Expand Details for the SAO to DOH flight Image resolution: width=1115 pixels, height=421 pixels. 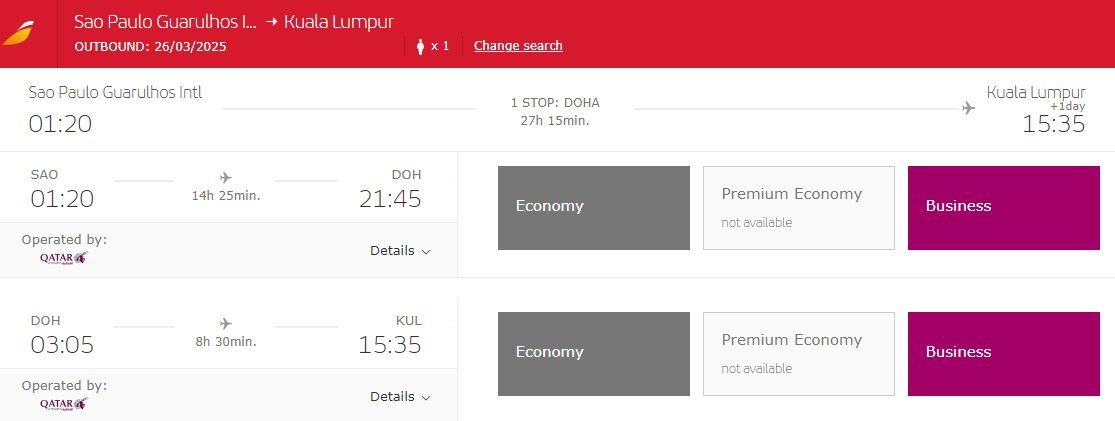pos(400,251)
